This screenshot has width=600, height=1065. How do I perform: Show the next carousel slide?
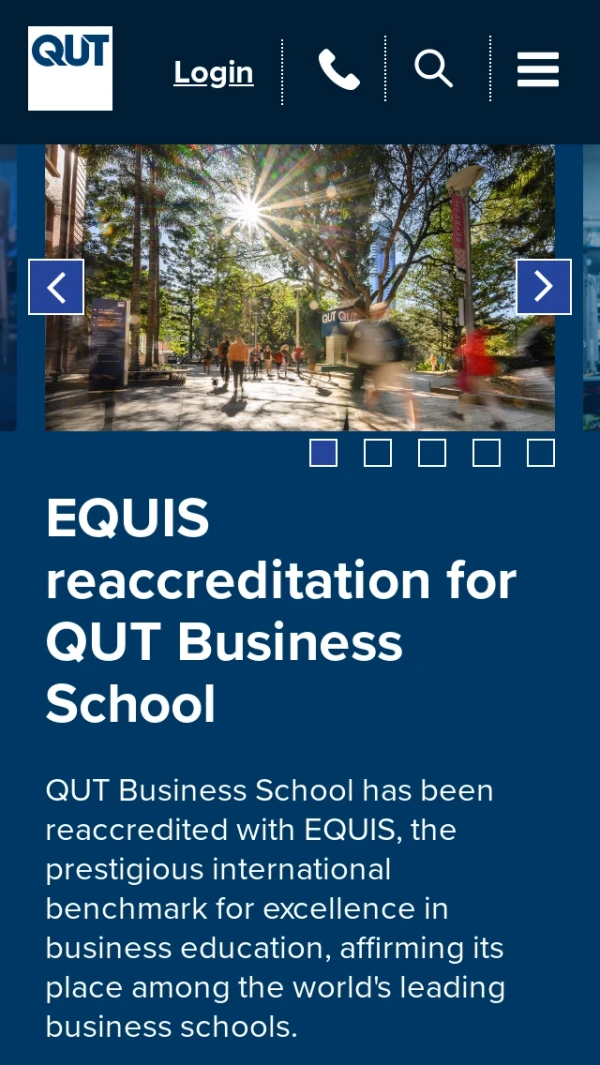pyautogui.click(x=543, y=287)
